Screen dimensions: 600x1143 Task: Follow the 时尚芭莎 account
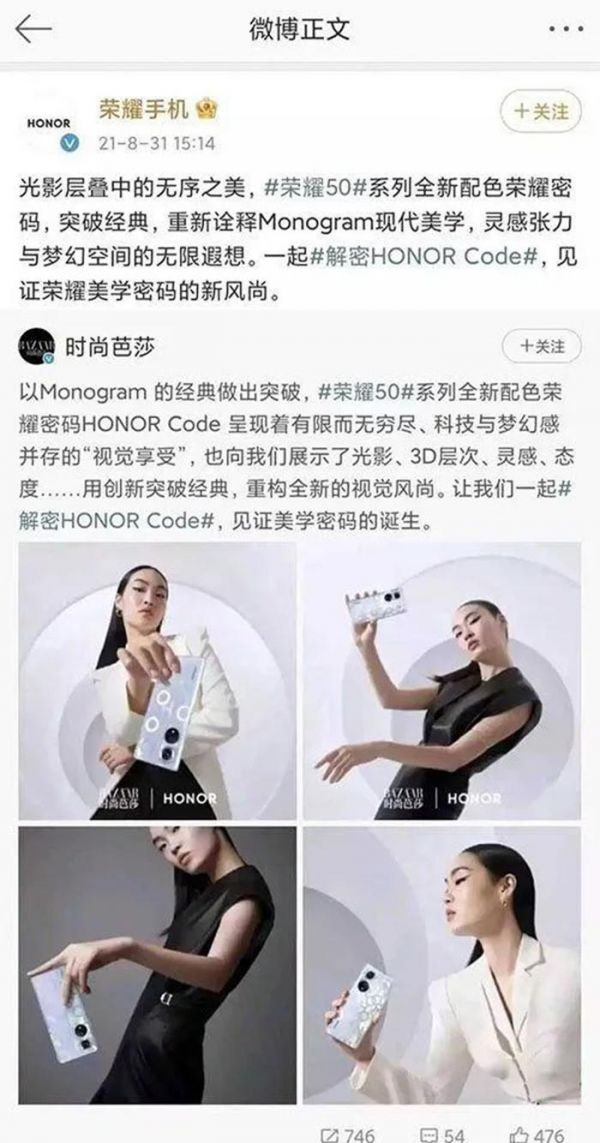540,347
